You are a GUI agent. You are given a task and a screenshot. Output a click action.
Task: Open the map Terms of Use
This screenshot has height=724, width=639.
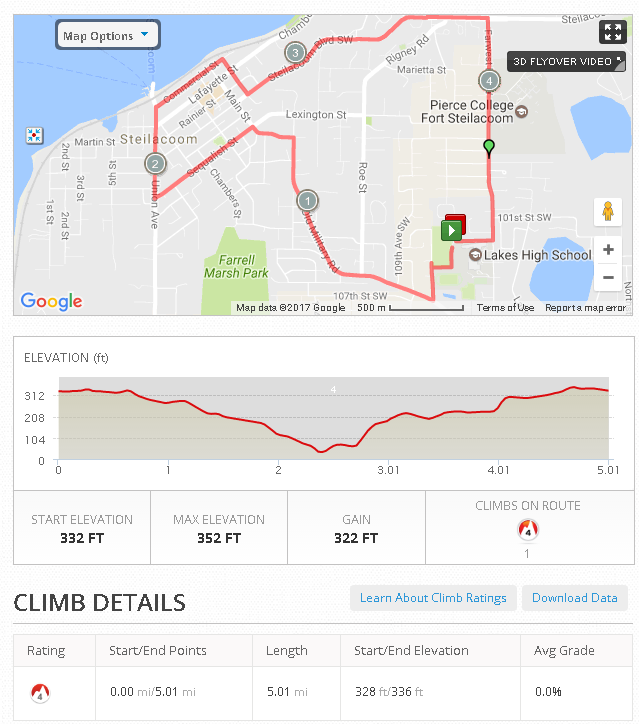(505, 308)
